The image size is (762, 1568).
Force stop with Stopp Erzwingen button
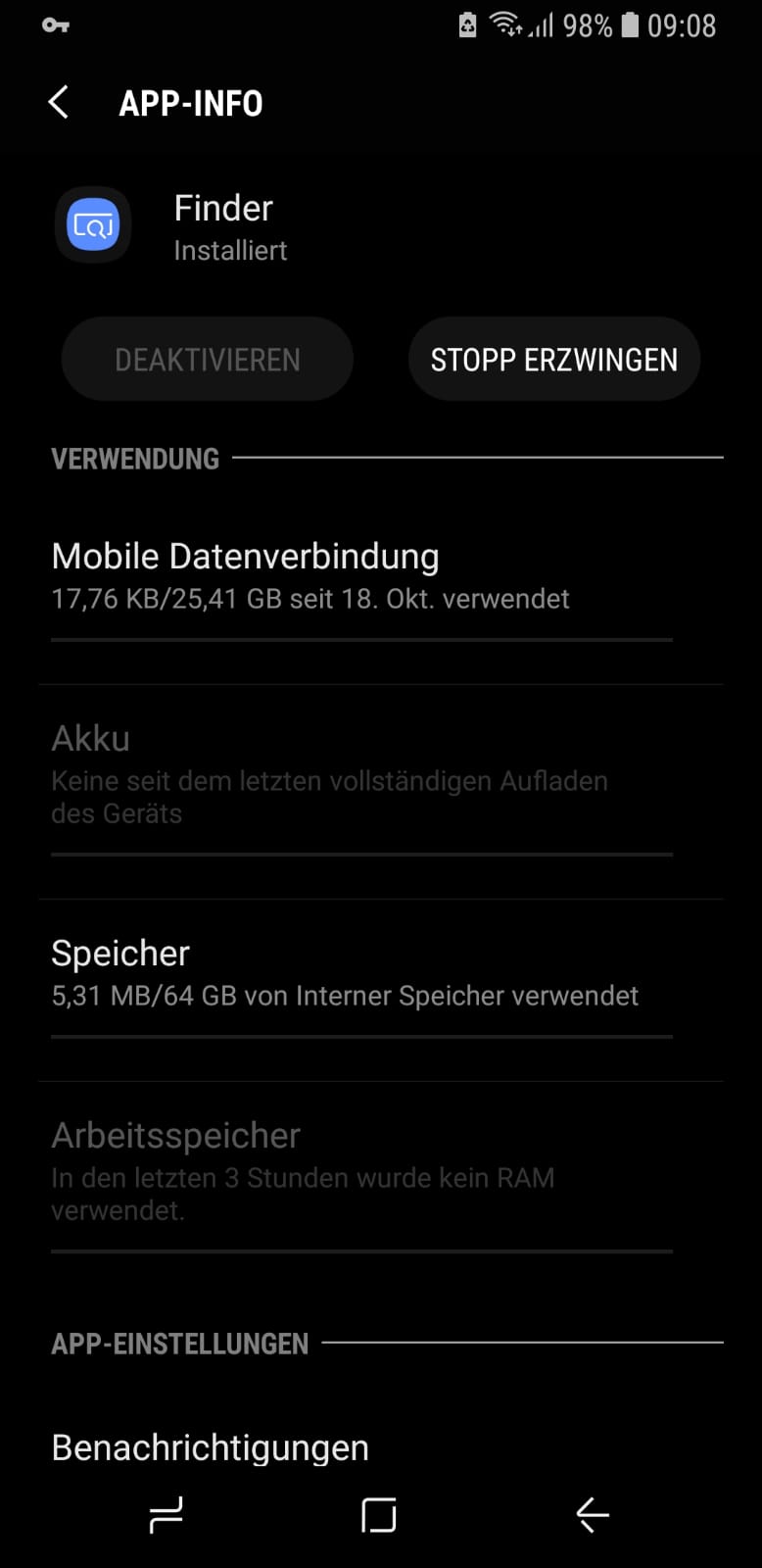coord(553,360)
